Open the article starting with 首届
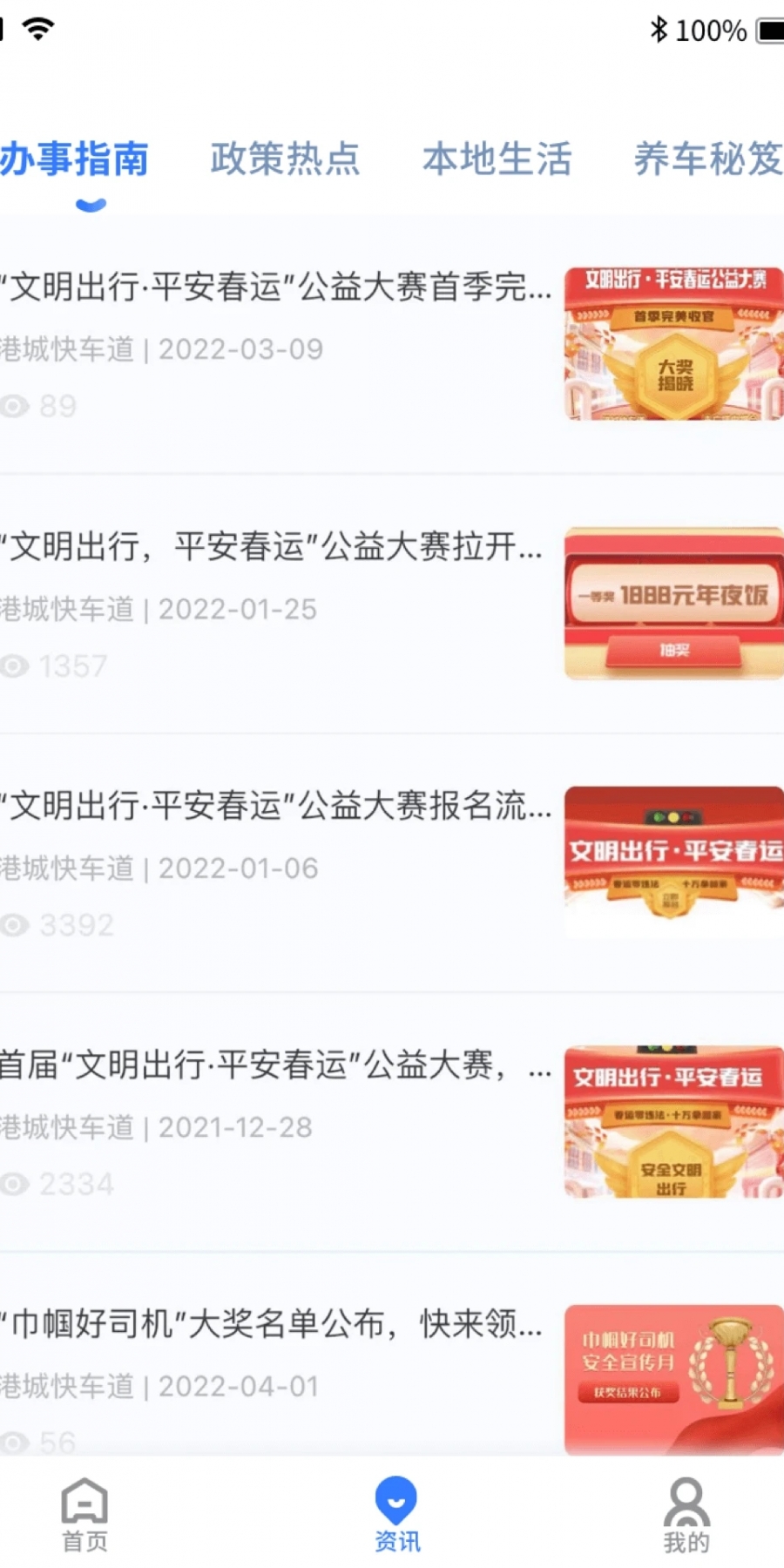 click(x=392, y=1122)
